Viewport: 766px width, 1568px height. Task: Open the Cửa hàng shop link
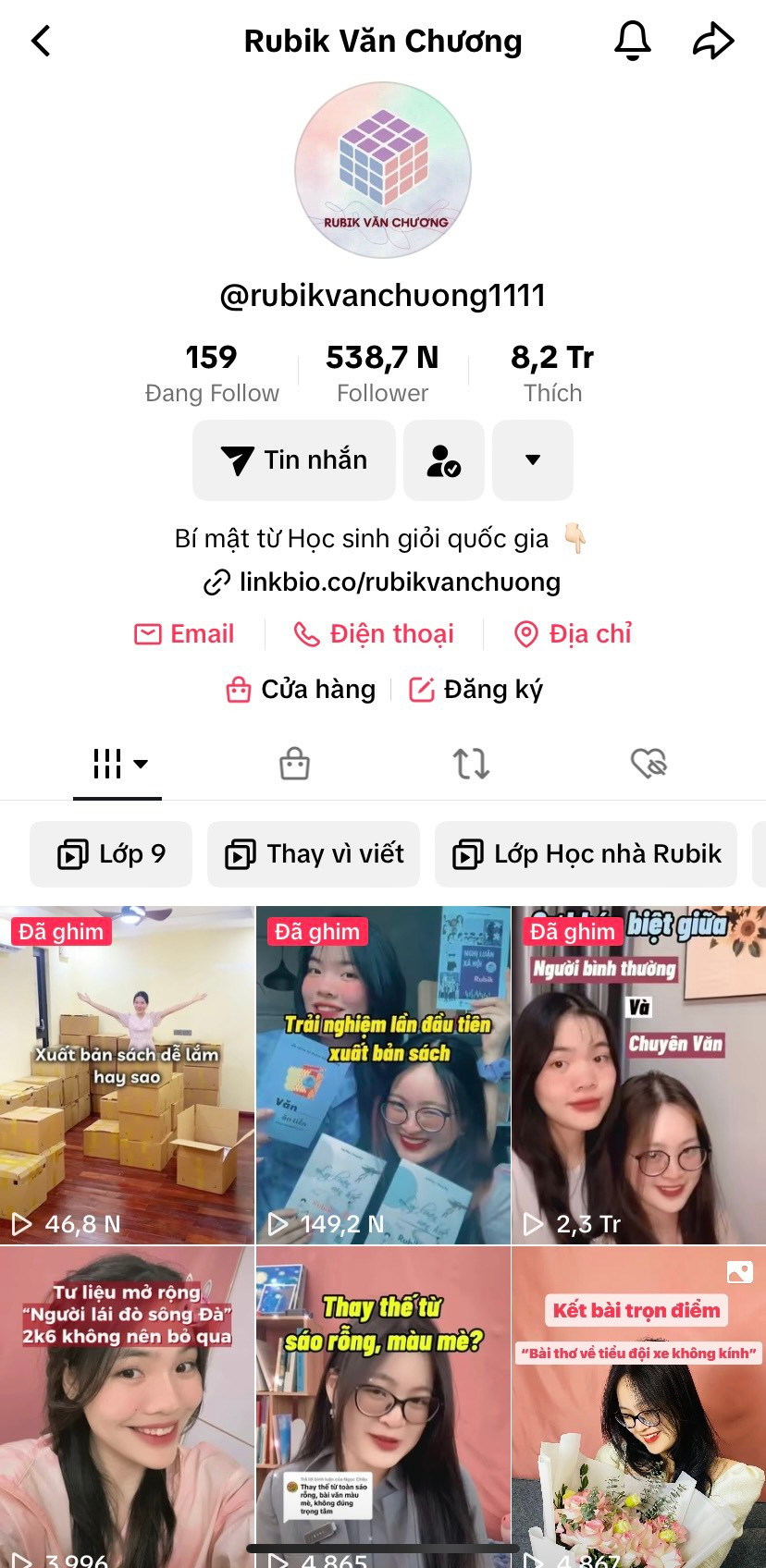pos(302,689)
